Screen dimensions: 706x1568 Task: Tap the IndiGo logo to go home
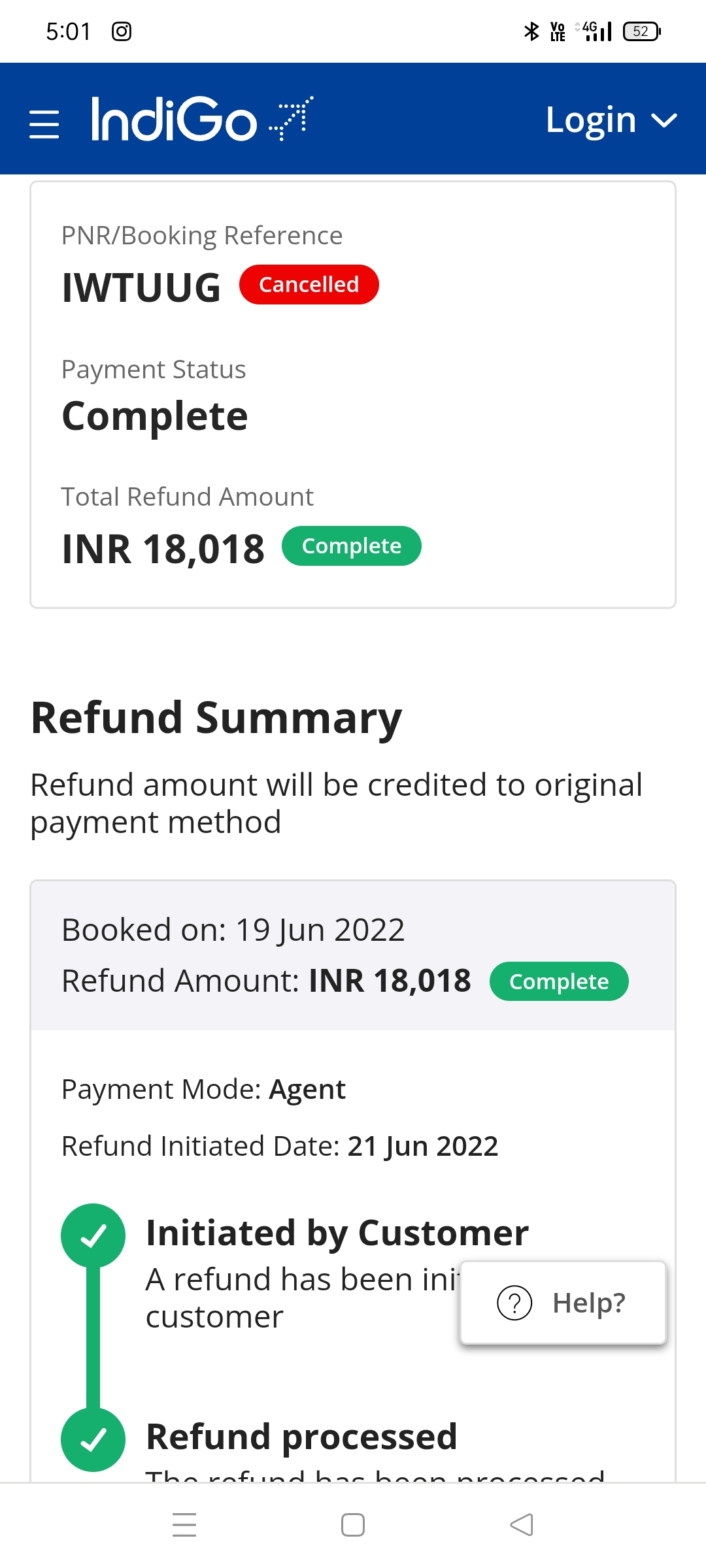202,119
